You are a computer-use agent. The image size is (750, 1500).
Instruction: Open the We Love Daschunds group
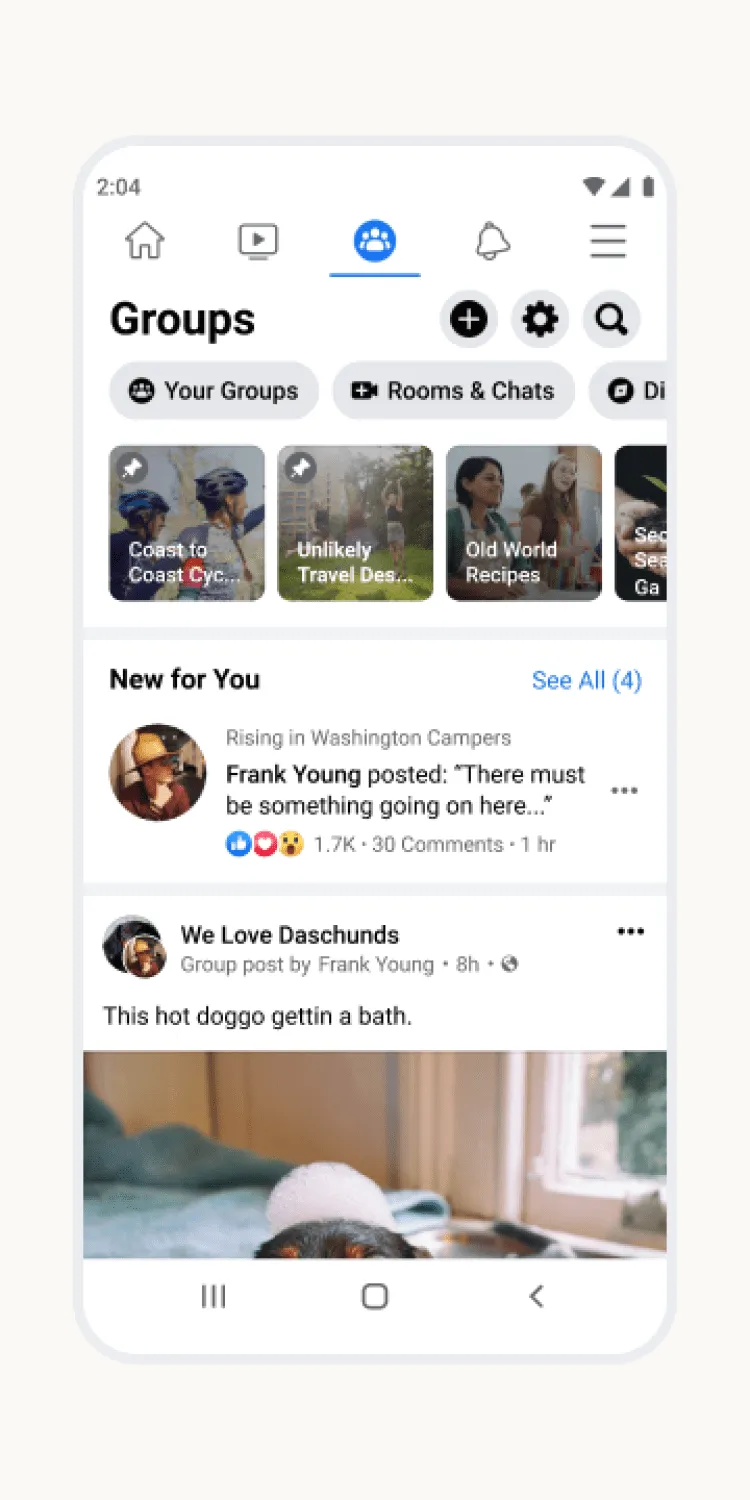point(289,935)
